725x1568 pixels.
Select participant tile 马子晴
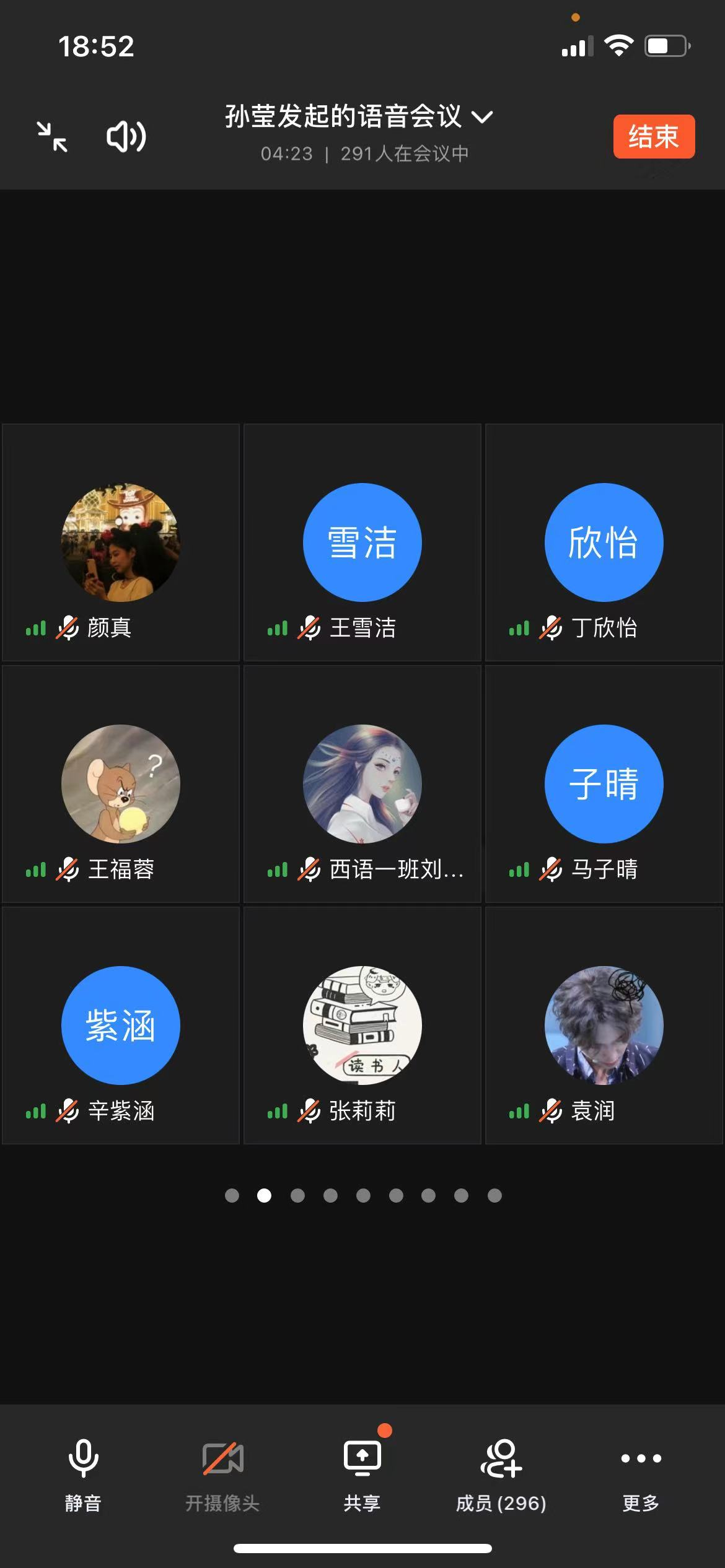point(604,784)
